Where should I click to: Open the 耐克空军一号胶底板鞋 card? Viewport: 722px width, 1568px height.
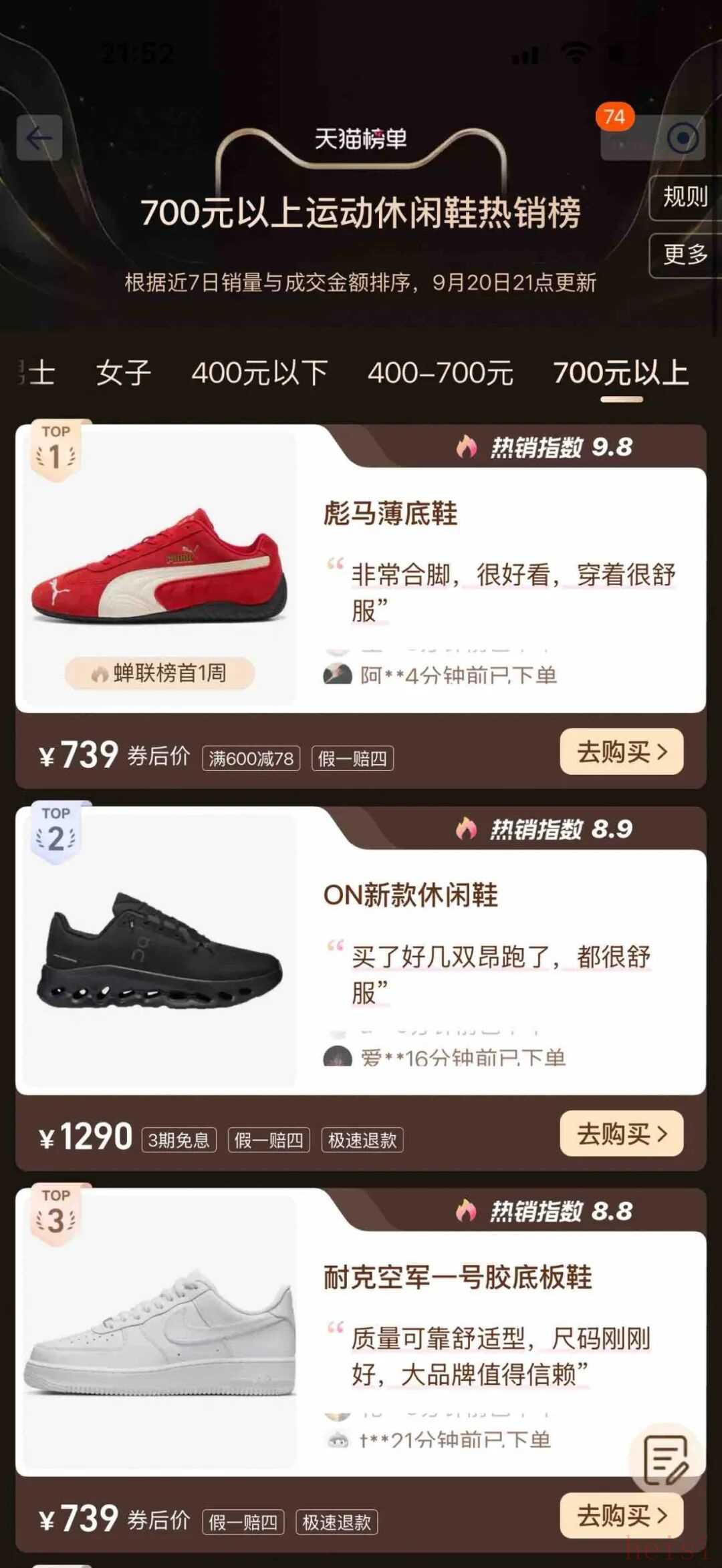(x=457, y=1277)
